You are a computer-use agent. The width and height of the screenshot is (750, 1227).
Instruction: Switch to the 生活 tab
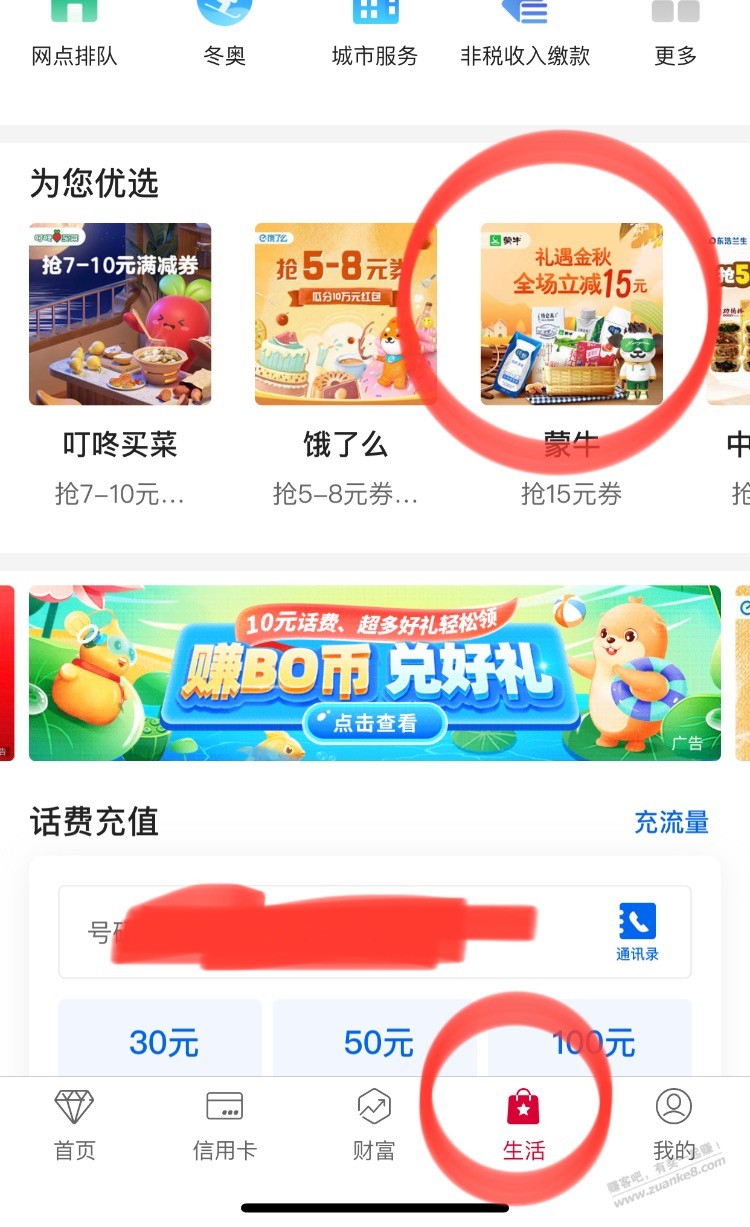pyautogui.click(x=524, y=1125)
